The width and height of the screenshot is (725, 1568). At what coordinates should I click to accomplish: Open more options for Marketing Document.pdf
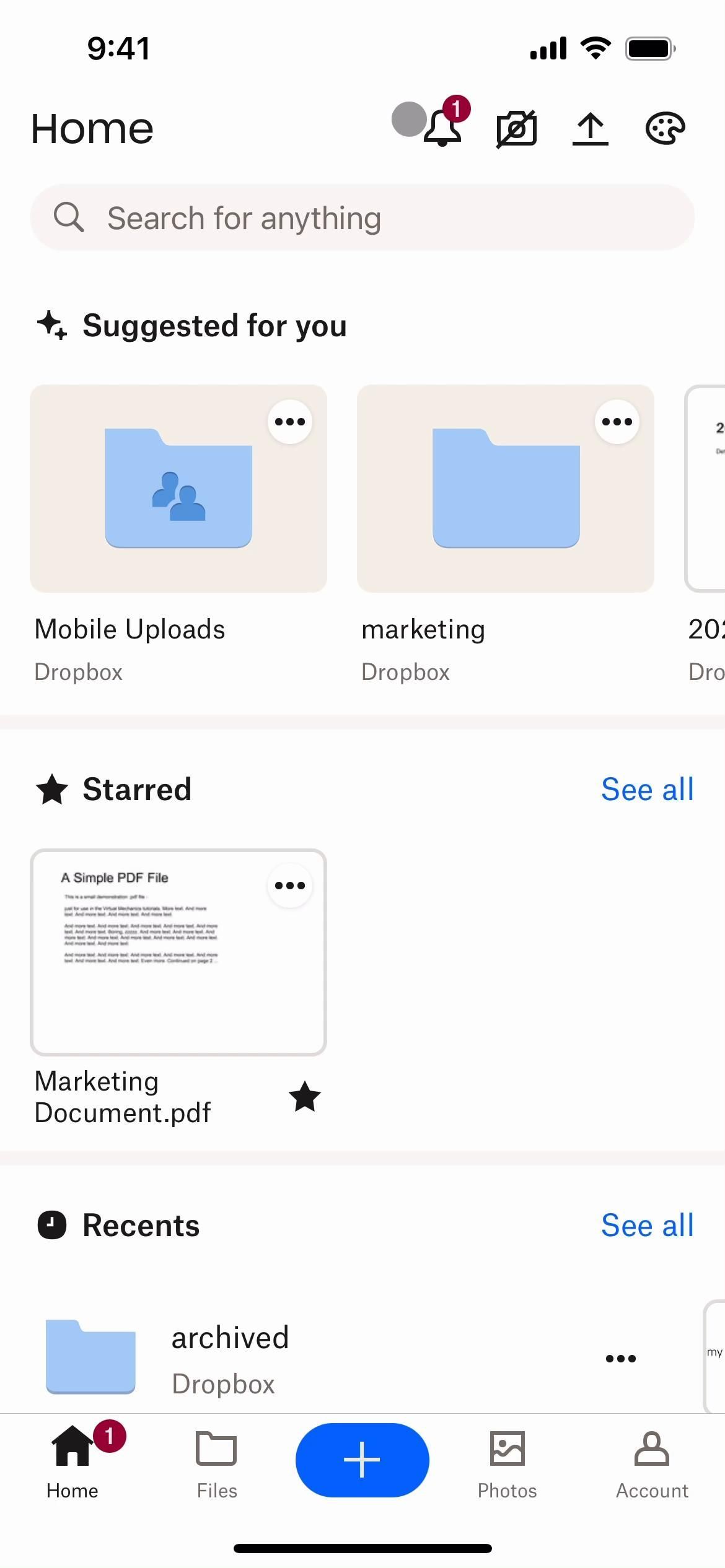tap(290, 886)
